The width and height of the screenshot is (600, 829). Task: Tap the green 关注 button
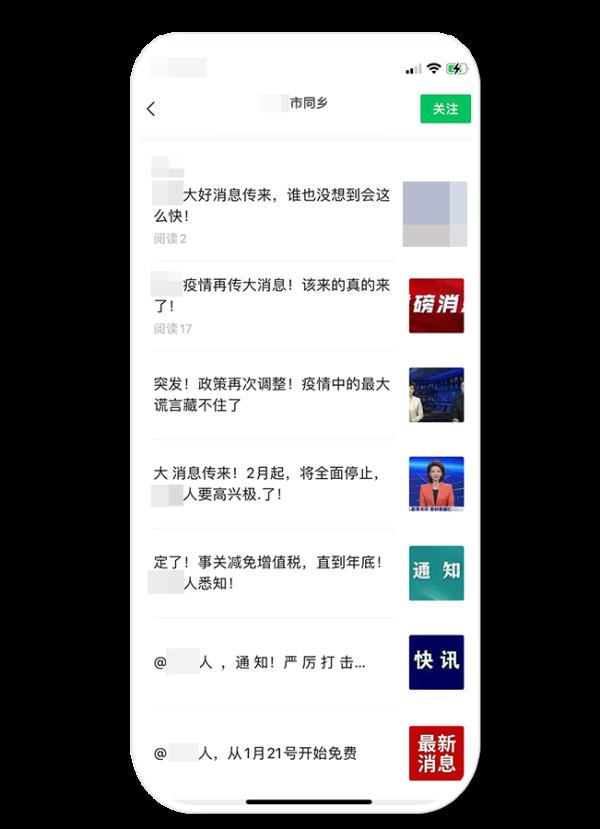pos(445,109)
